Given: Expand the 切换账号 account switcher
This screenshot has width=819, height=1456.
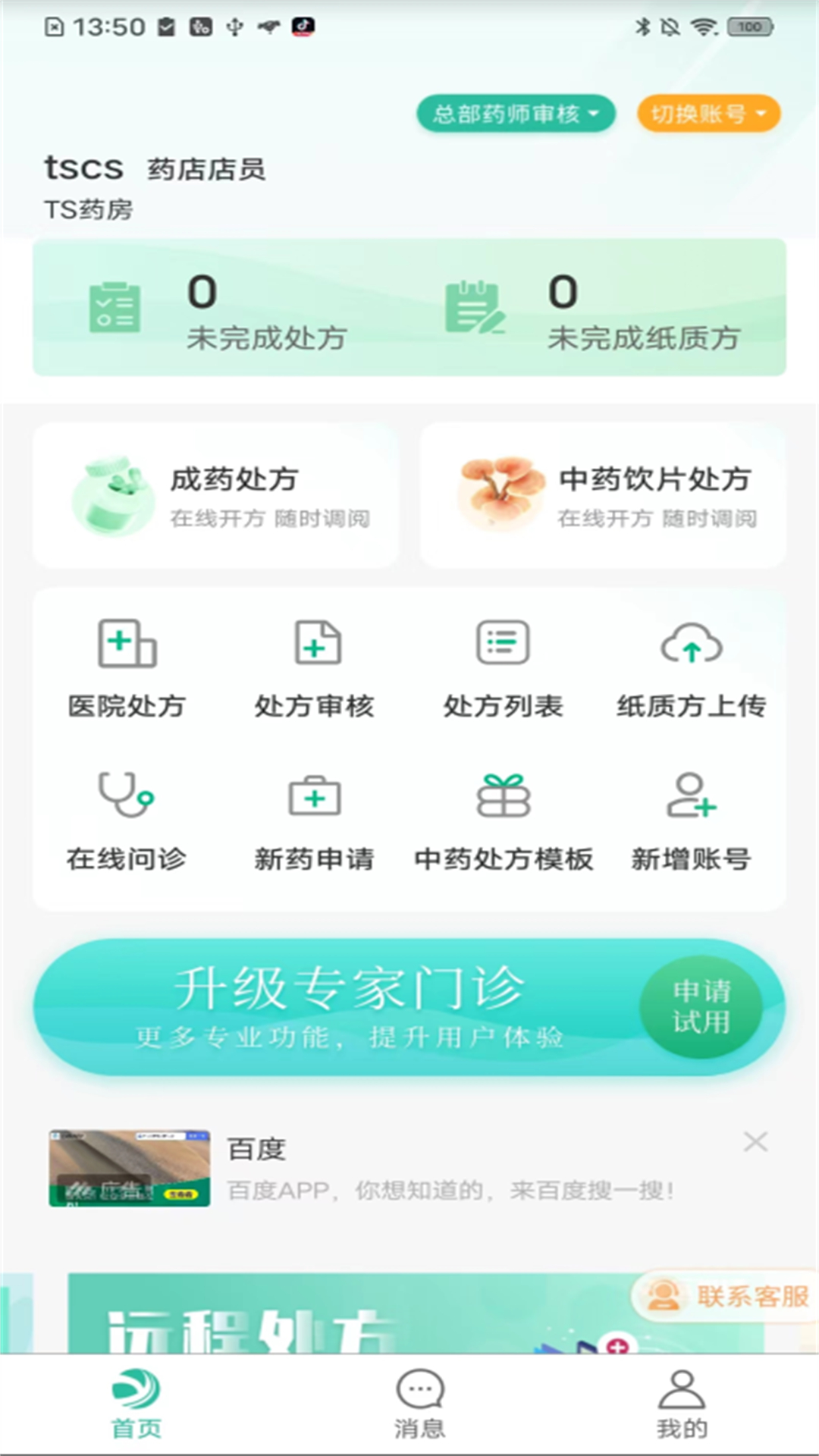Looking at the screenshot, I should point(707,114).
